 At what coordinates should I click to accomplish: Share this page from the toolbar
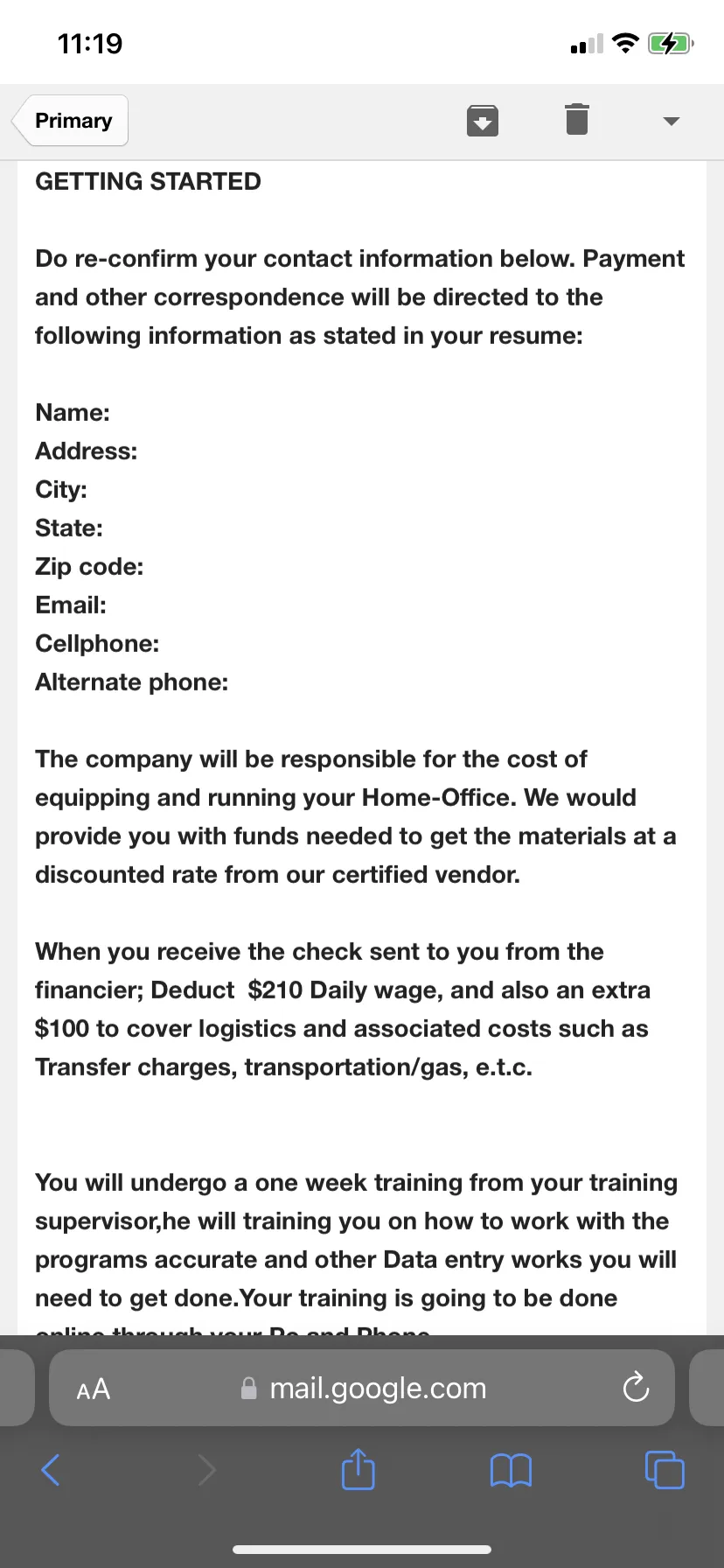pos(359,1469)
